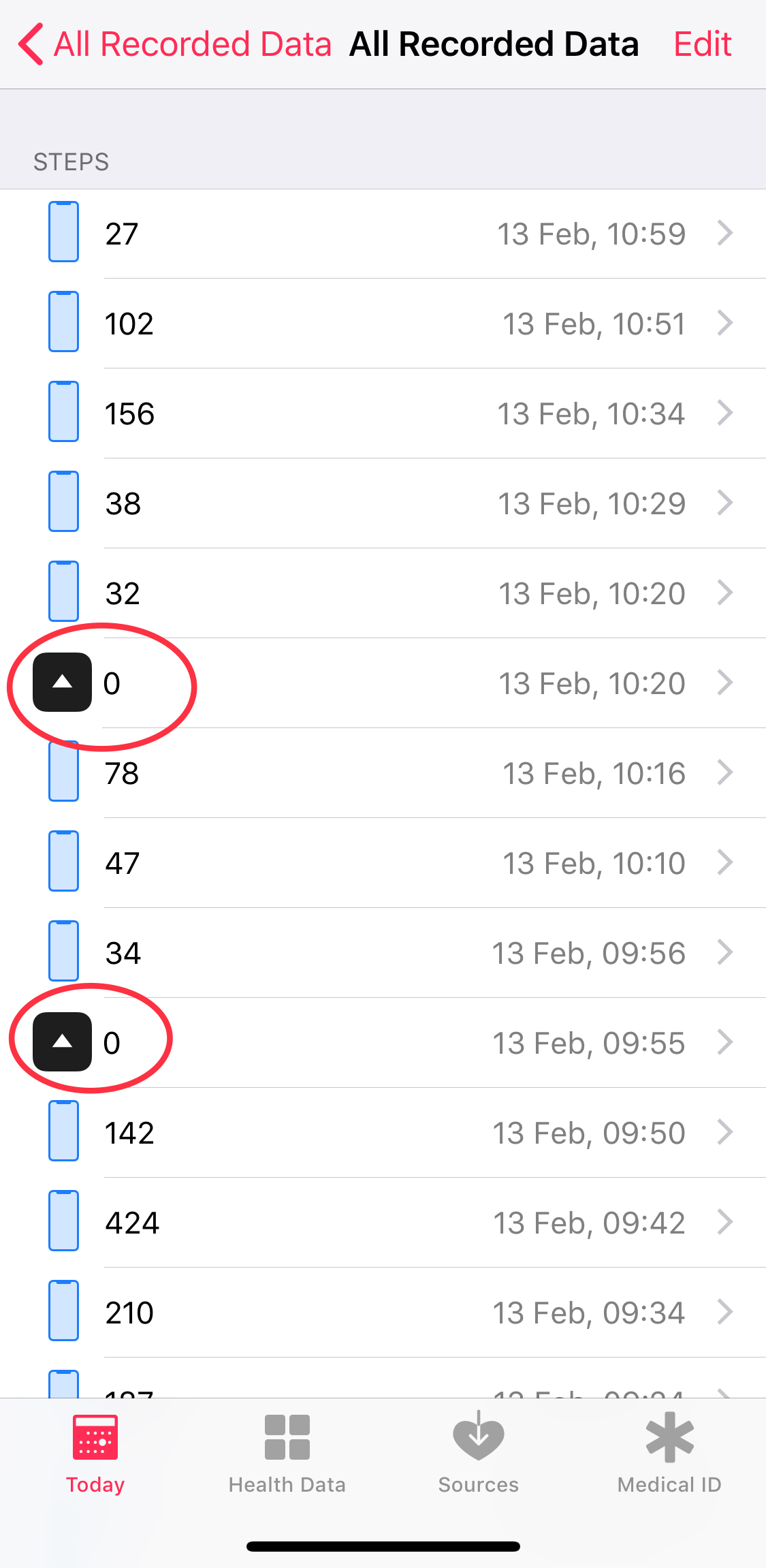Image resolution: width=766 pixels, height=1568 pixels.
Task: Open the 424 steps entry at 09:42
Action: point(383,1223)
